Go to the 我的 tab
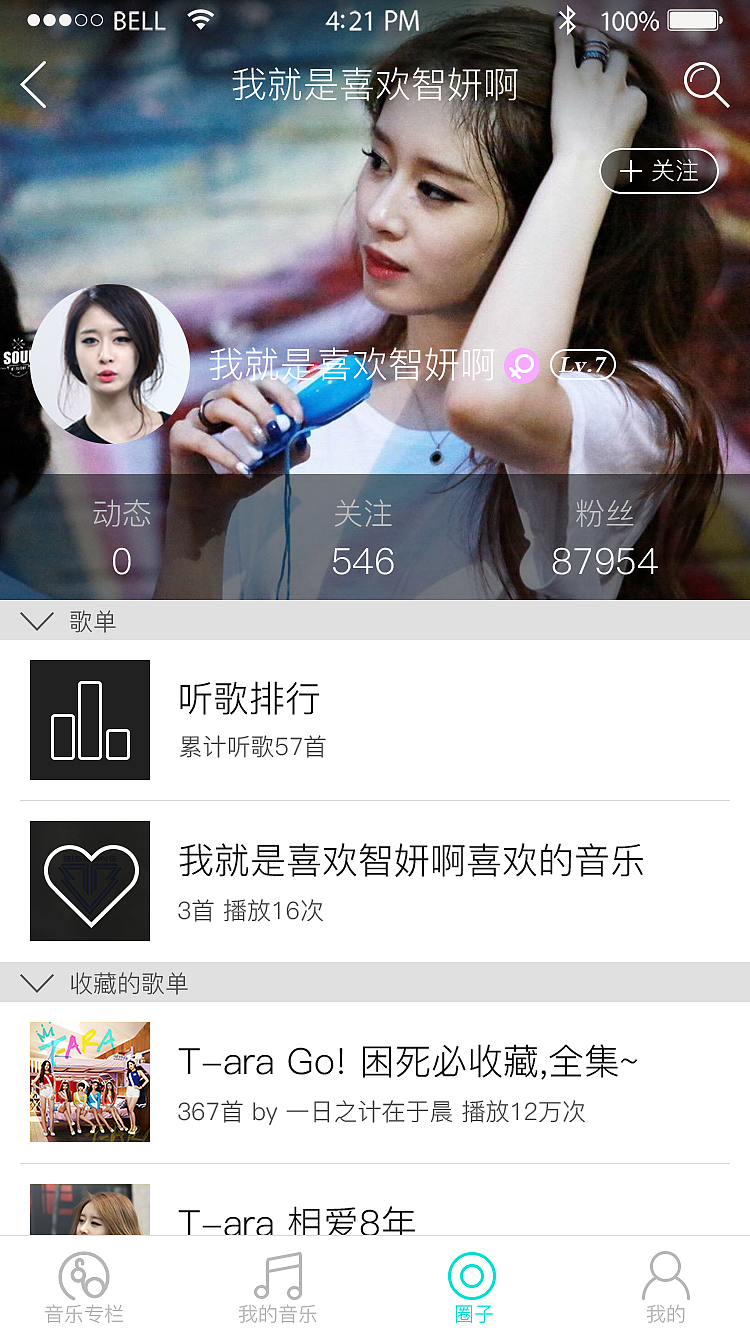Viewport: 750px width, 1334px height. coord(665,1286)
